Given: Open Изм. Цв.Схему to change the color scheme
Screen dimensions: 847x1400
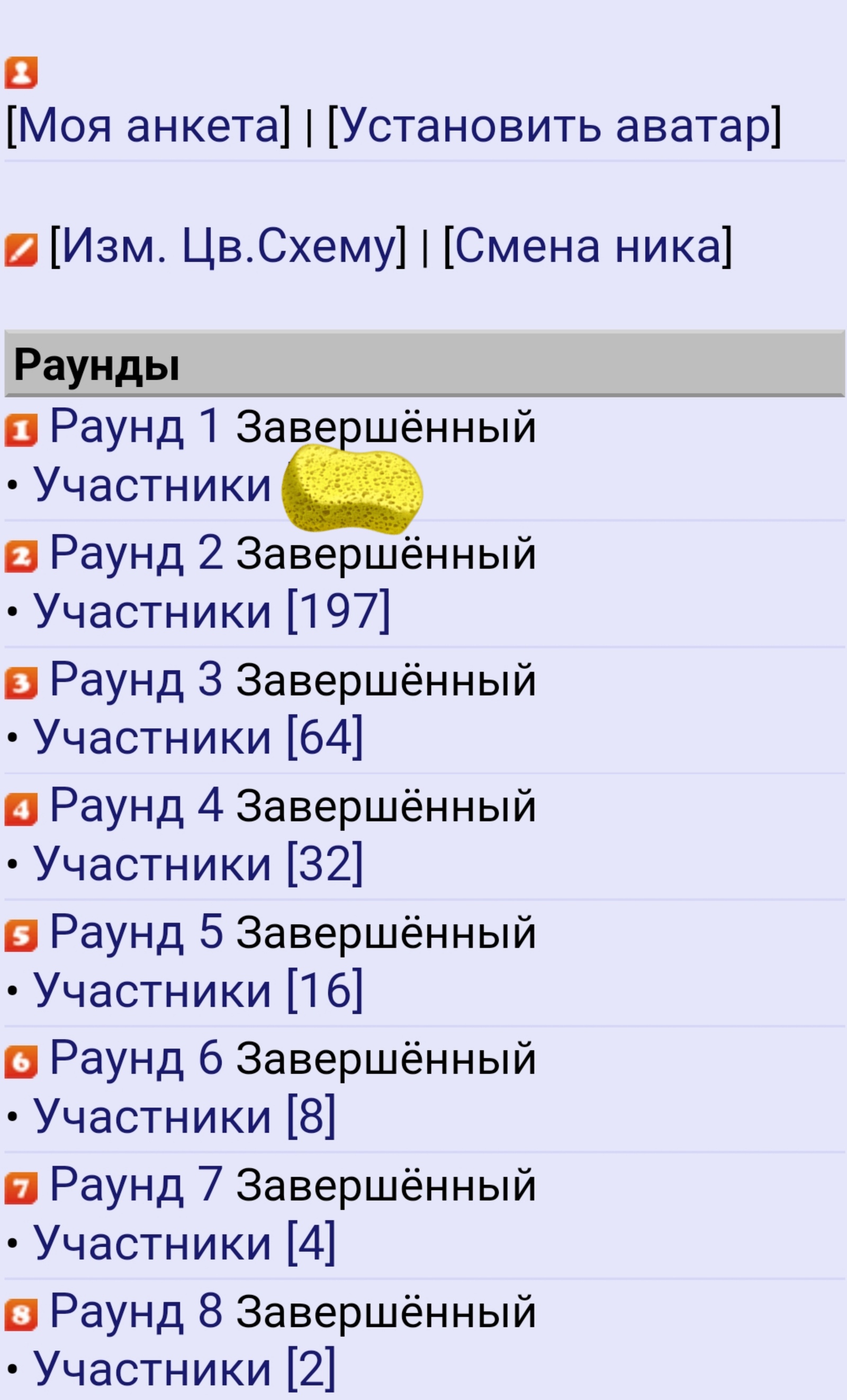Looking at the screenshot, I should click(x=228, y=247).
